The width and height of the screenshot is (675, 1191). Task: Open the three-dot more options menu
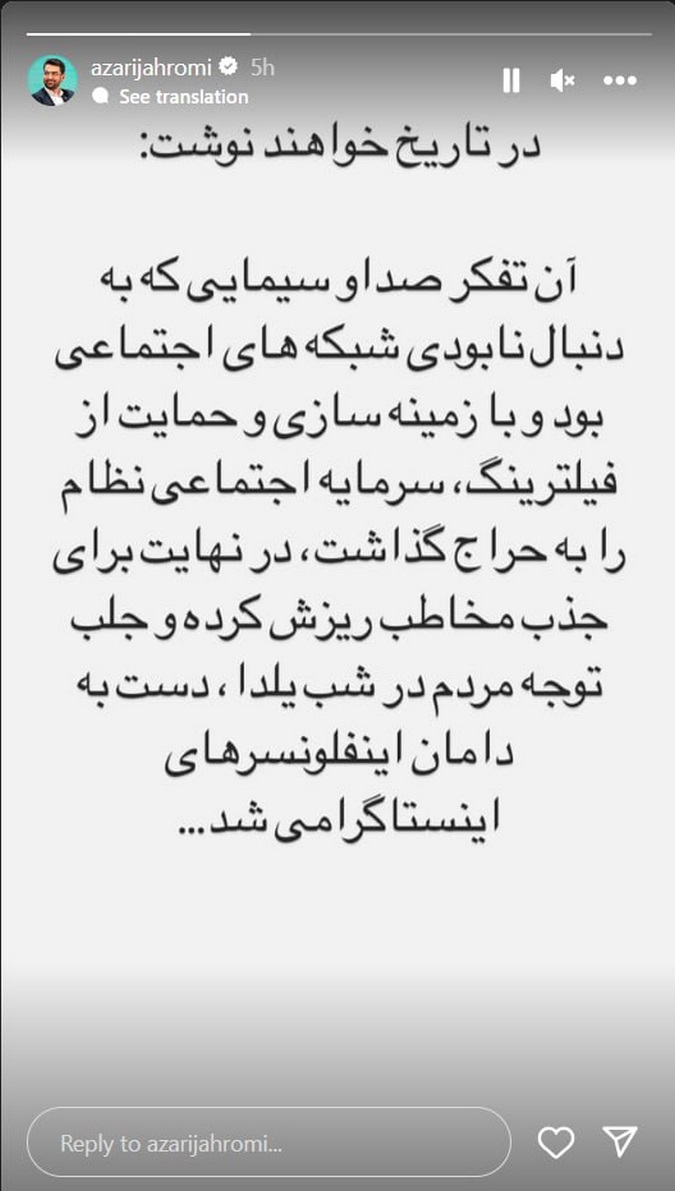pyautogui.click(x=620, y=81)
